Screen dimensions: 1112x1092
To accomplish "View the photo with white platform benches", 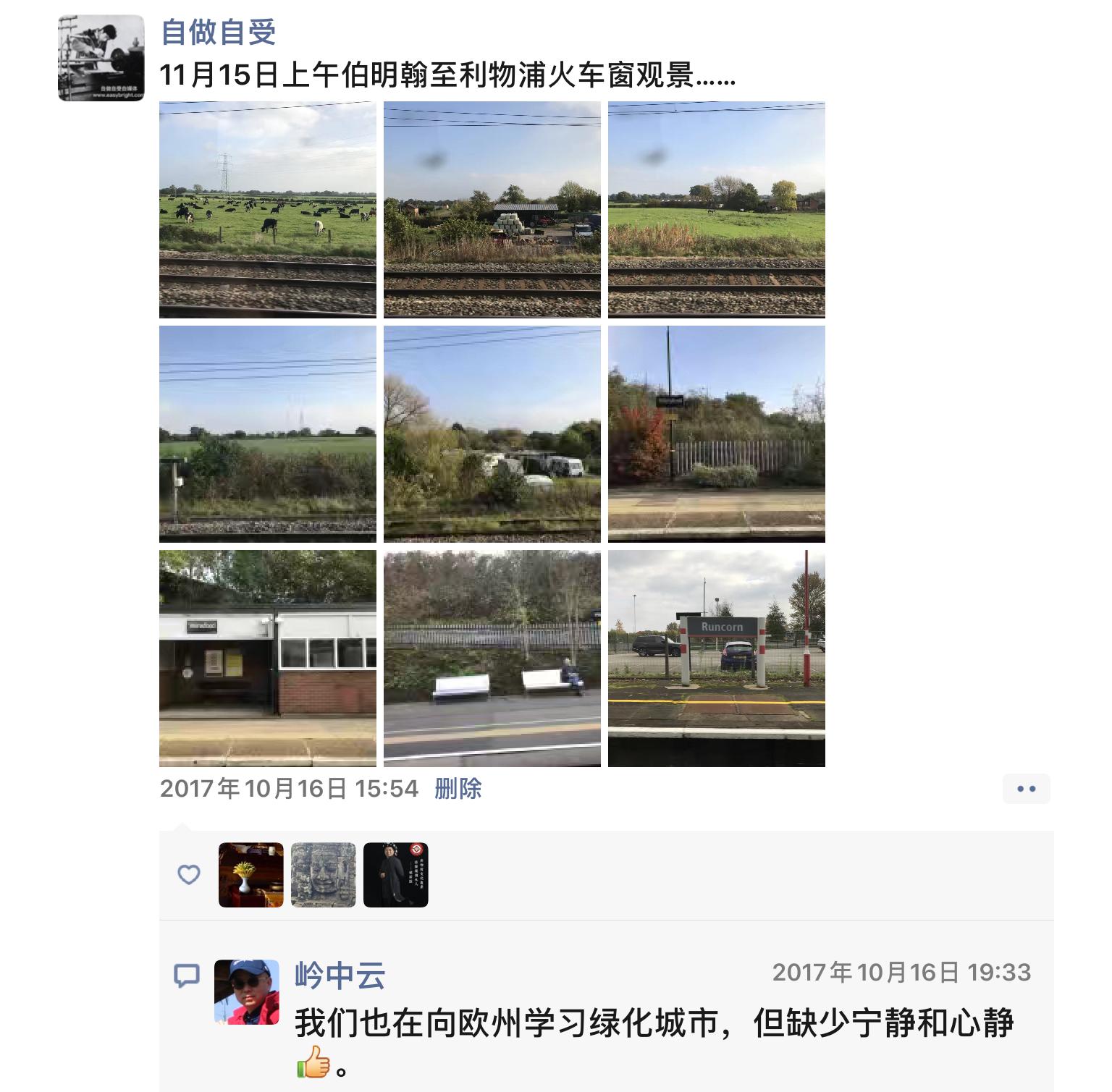I will pyautogui.click(x=492, y=659).
